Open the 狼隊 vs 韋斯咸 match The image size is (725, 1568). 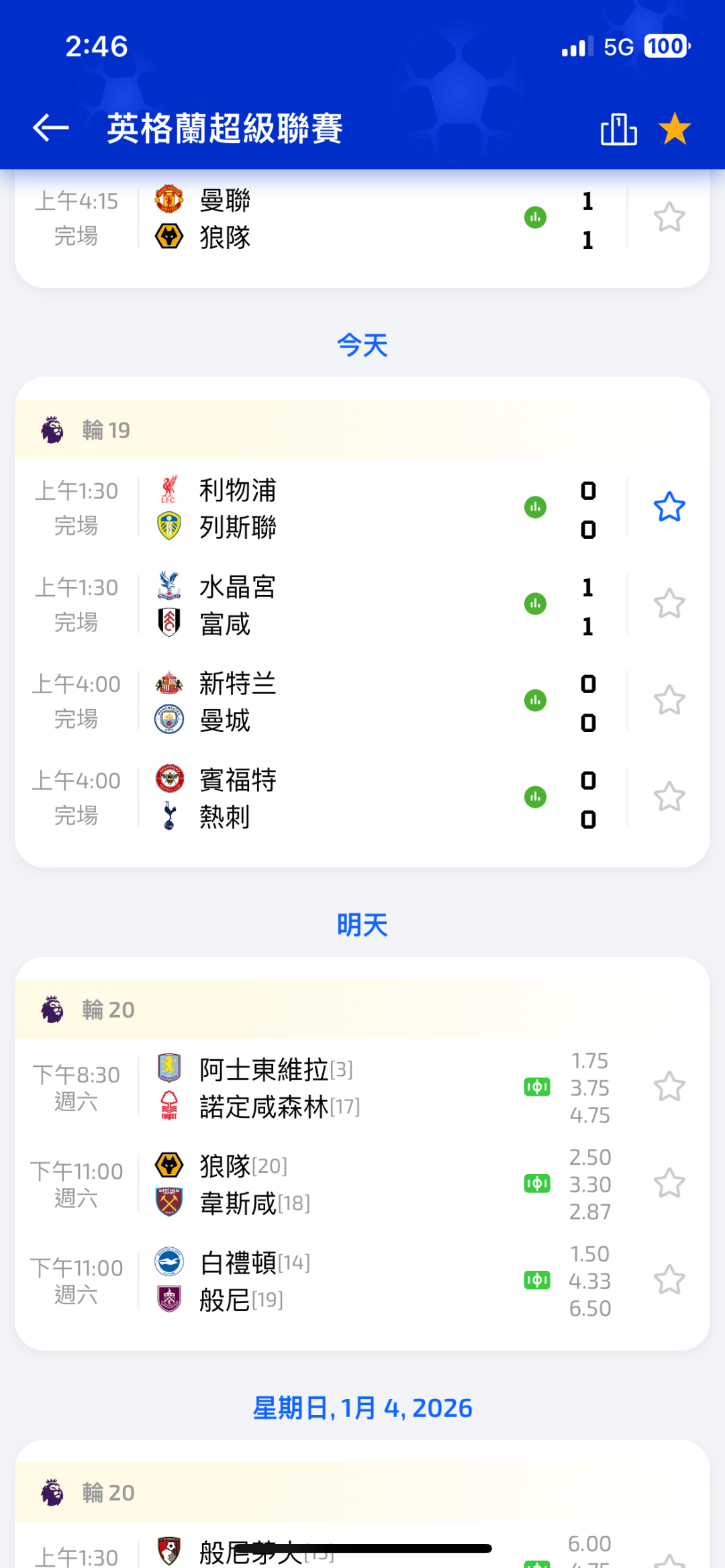(x=302, y=1185)
